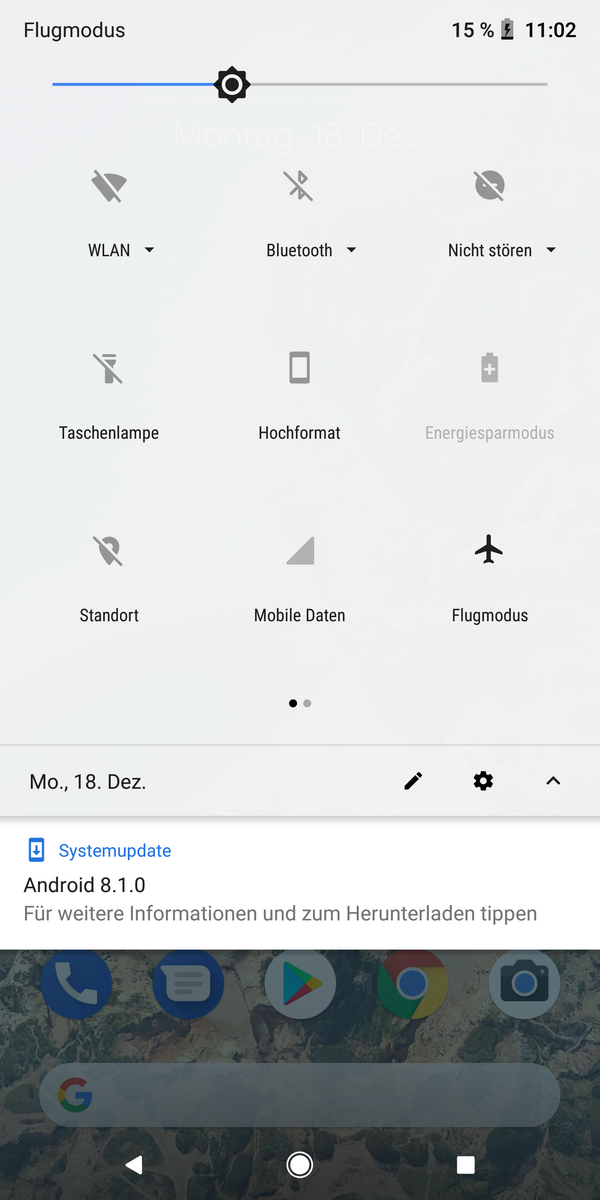
Task: Turn on Bluetooth
Action: point(298,186)
